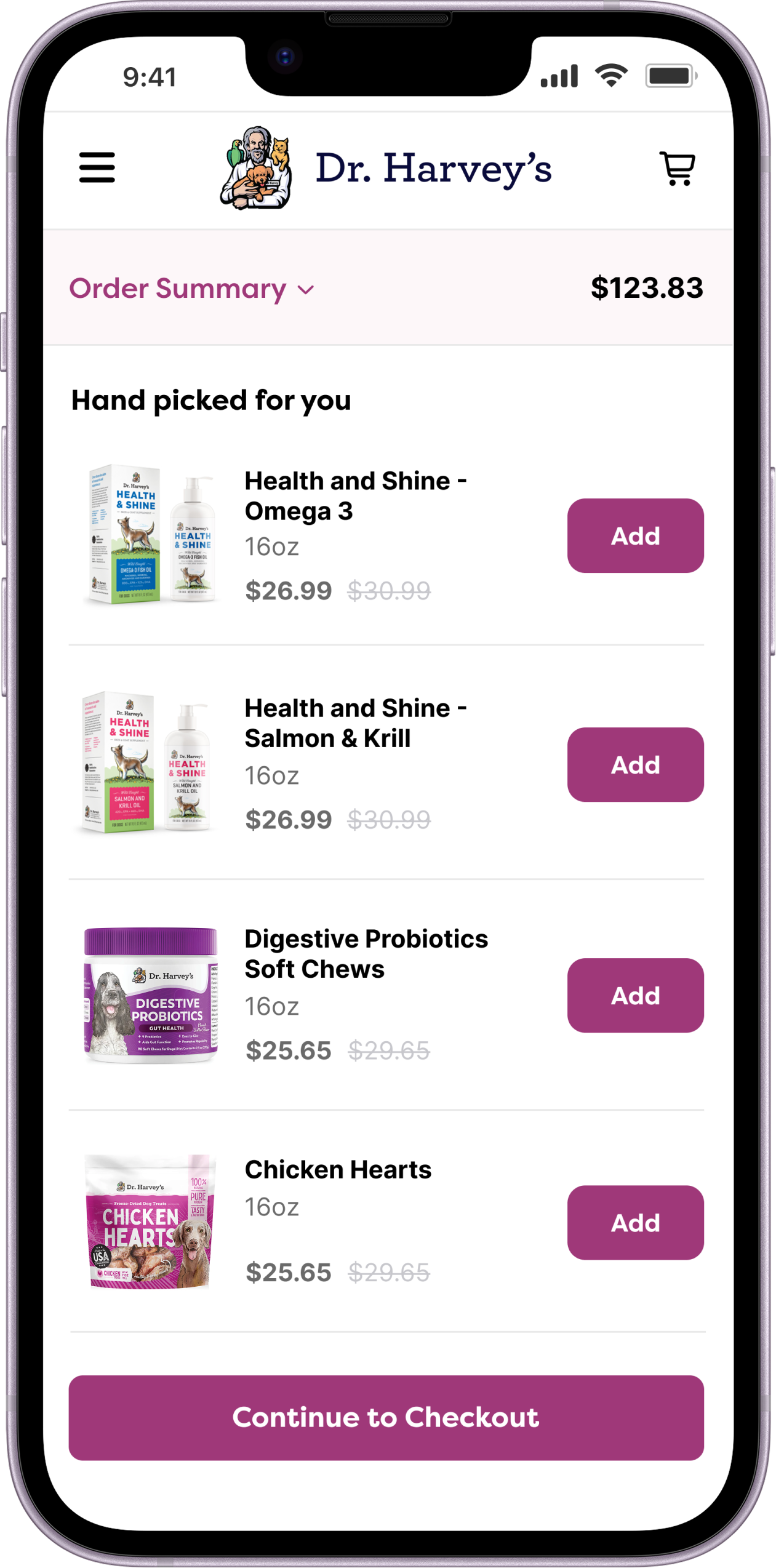The width and height of the screenshot is (776, 1568).
Task: Open the hamburger menu
Action: pos(97,167)
